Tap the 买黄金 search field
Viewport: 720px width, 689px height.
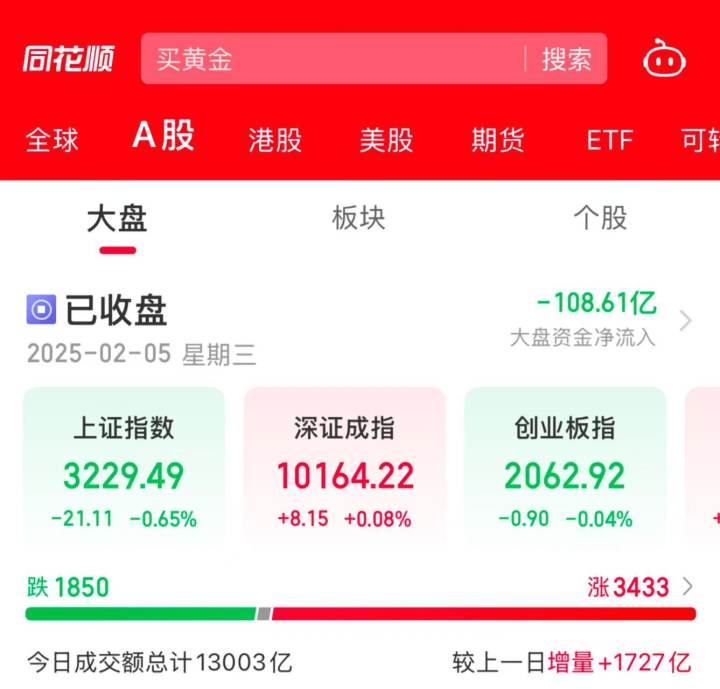pos(330,59)
